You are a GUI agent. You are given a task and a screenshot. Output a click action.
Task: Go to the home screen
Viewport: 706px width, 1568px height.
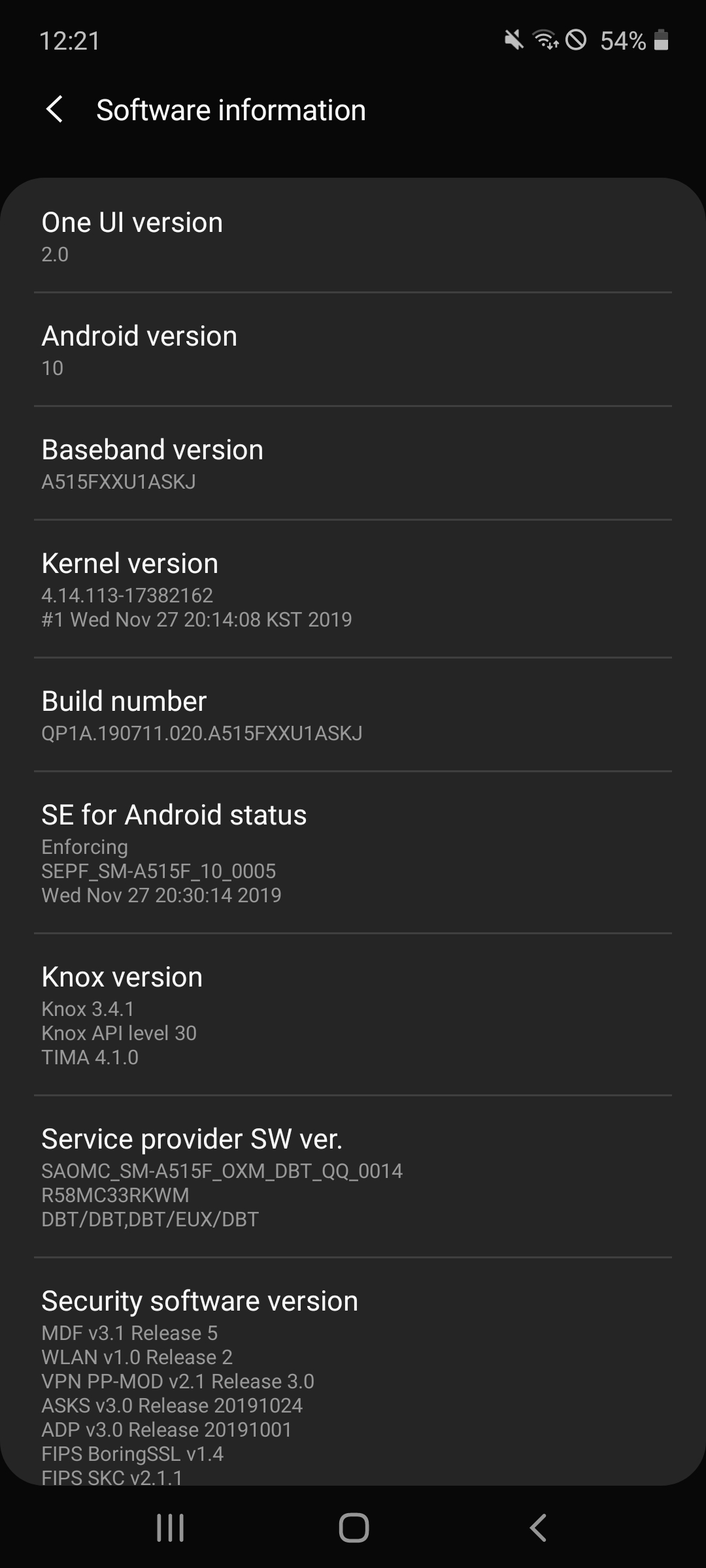click(x=354, y=1528)
